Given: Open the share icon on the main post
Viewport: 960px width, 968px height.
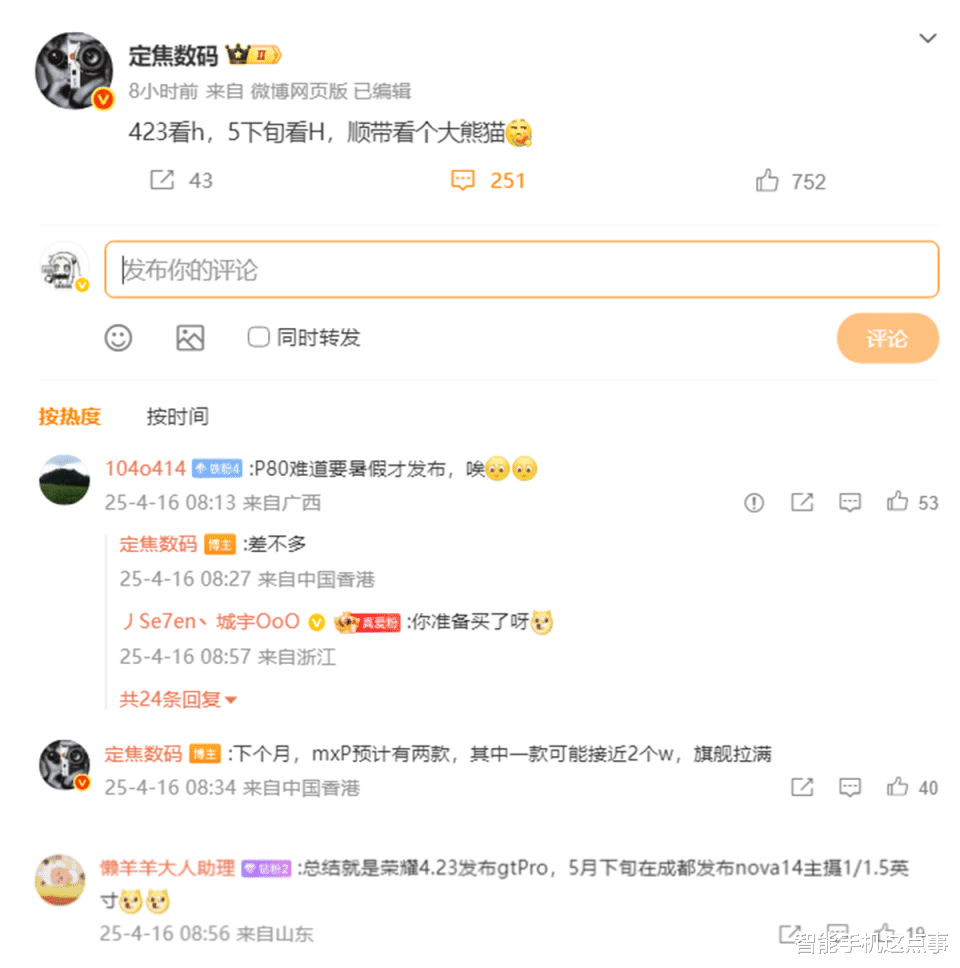Looking at the screenshot, I should tap(160, 180).
